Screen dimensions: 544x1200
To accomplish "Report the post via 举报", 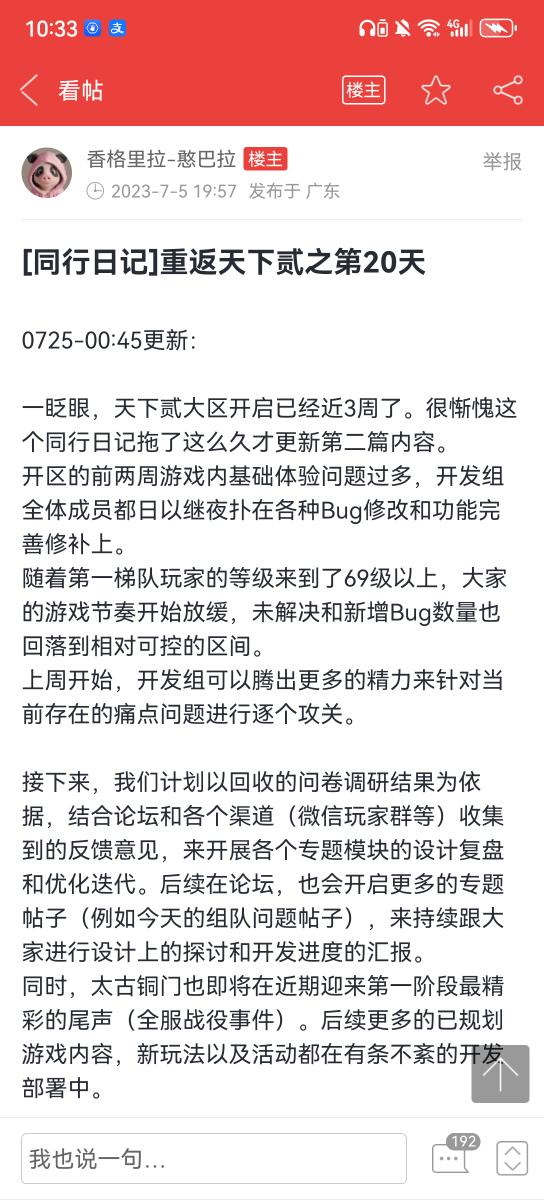I will (502, 162).
